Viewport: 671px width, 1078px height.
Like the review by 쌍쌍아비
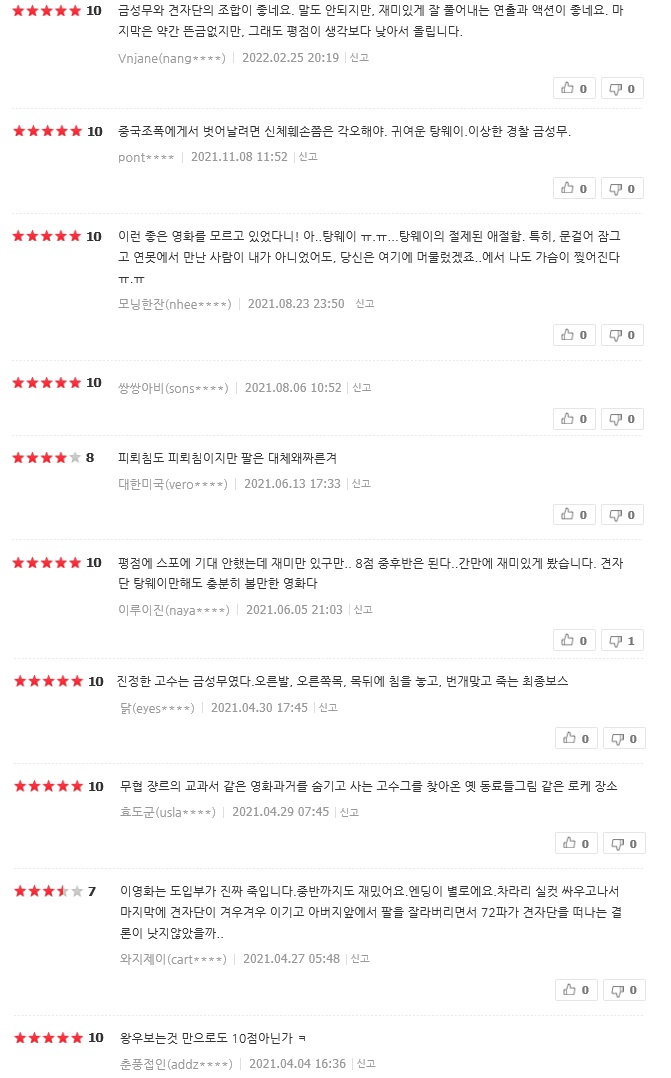tap(575, 418)
